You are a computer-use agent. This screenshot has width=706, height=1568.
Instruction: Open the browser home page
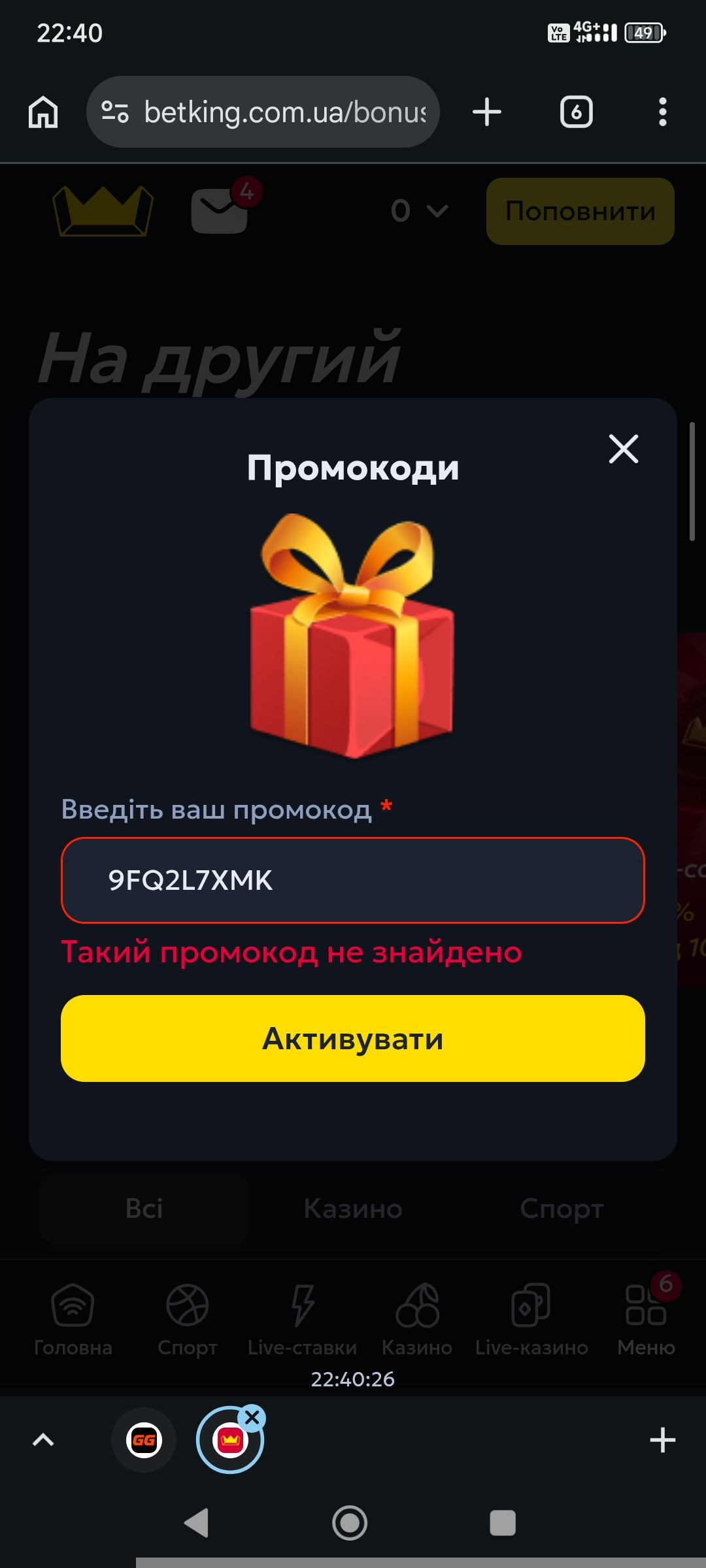43,112
